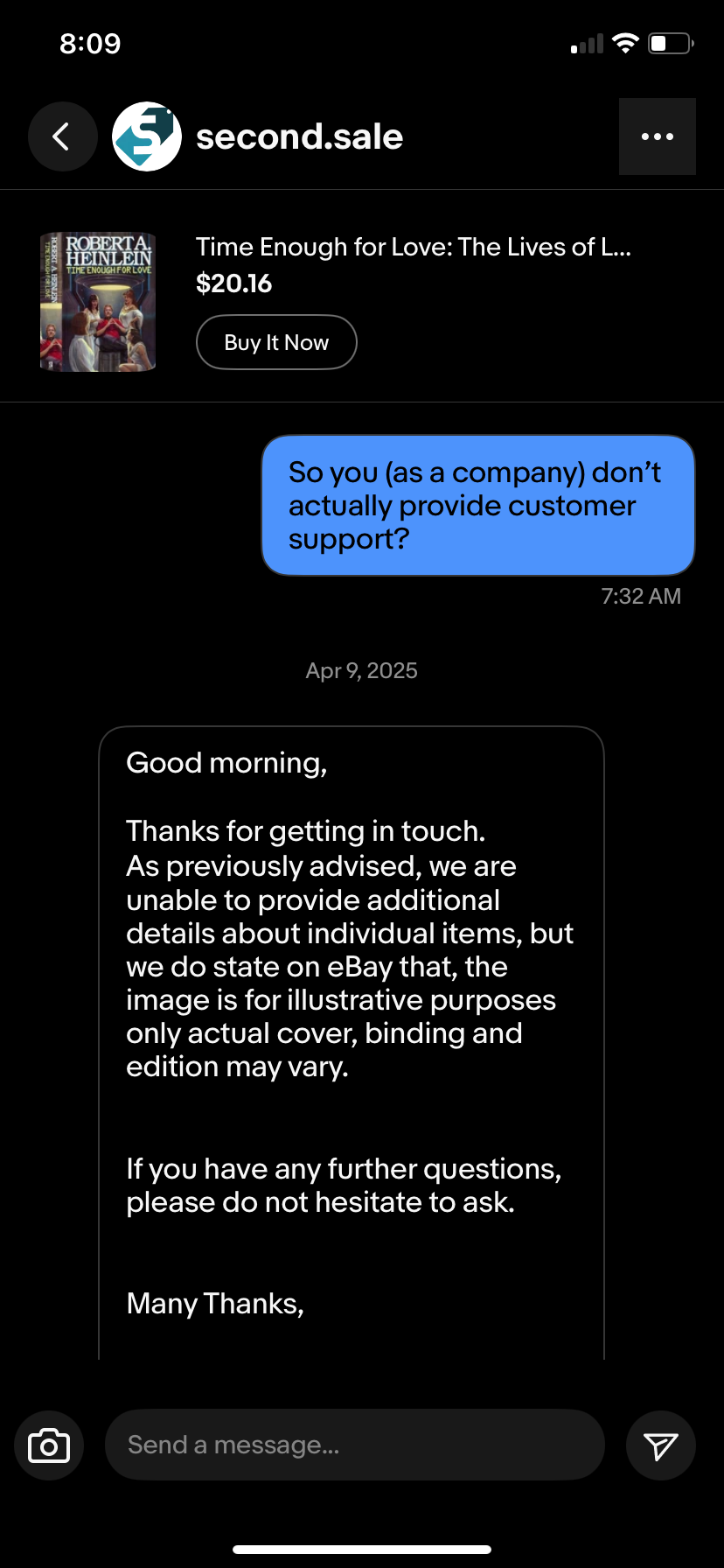Open second.sale seller profile

point(297,136)
